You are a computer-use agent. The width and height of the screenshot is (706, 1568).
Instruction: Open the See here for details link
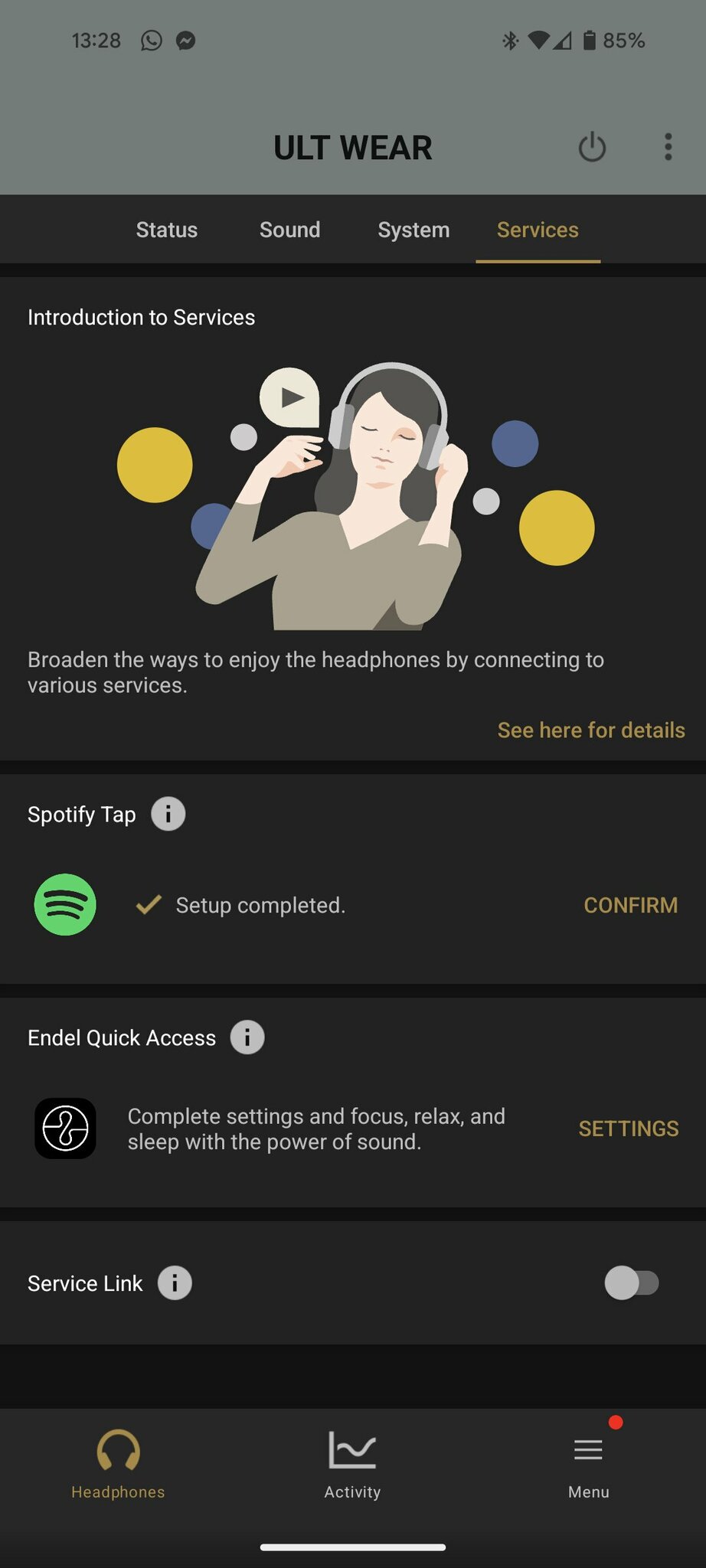pos(590,730)
